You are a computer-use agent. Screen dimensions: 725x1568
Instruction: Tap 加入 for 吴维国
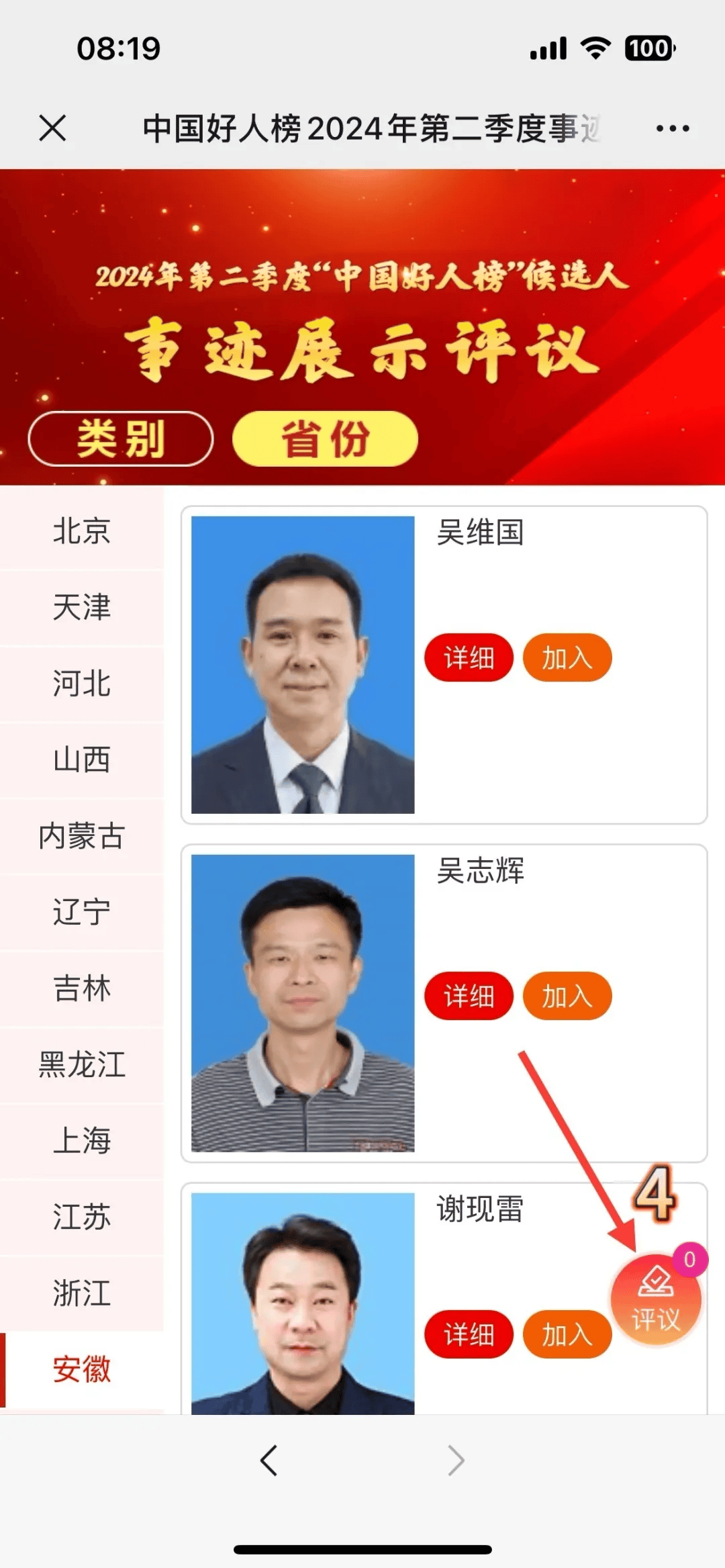click(x=567, y=657)
